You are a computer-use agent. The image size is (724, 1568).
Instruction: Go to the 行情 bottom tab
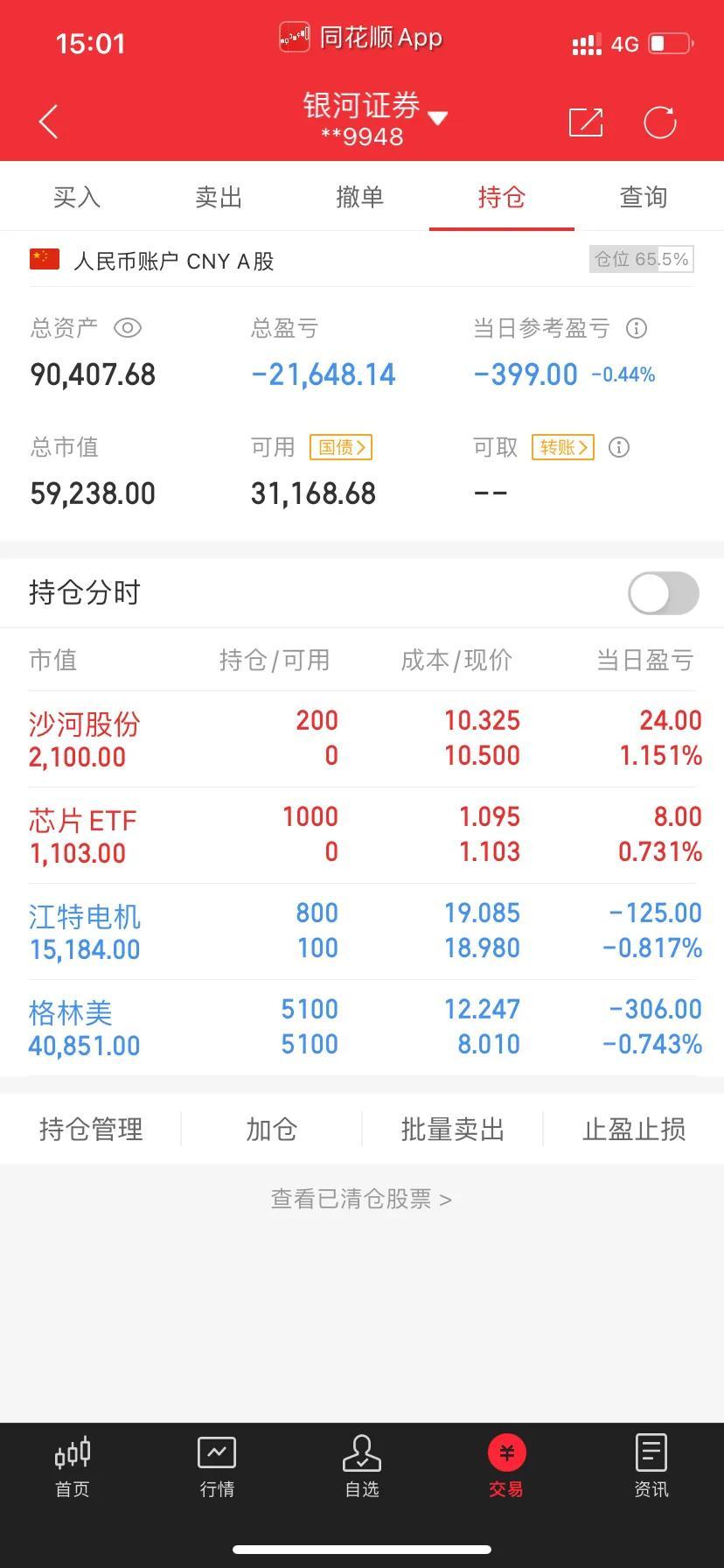click(x=217, y=1467)
